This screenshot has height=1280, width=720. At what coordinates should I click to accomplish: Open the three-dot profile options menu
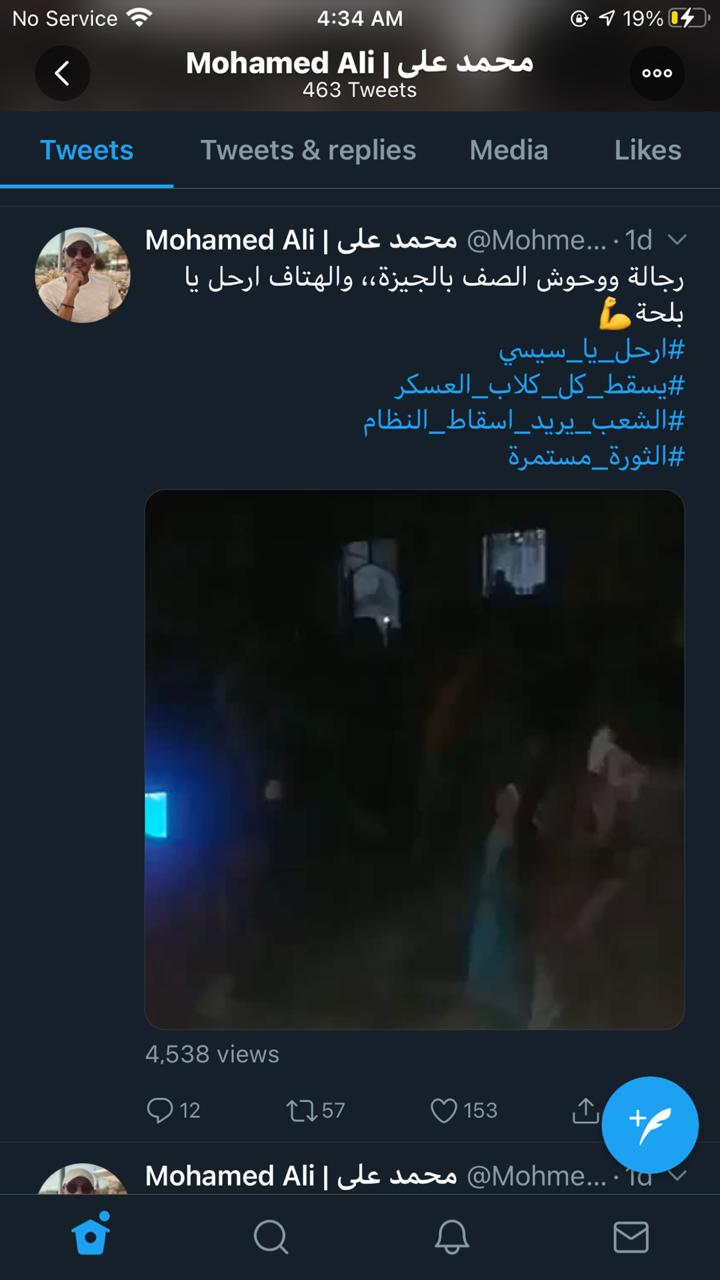point(657,73)
